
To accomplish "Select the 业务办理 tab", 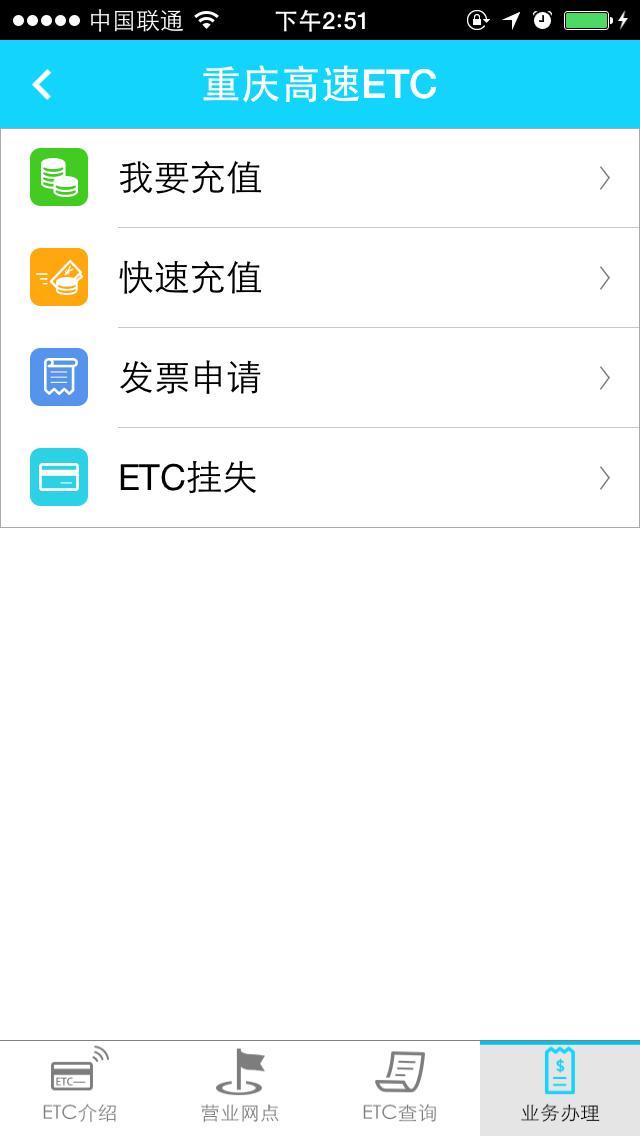I will (560, 1088).
